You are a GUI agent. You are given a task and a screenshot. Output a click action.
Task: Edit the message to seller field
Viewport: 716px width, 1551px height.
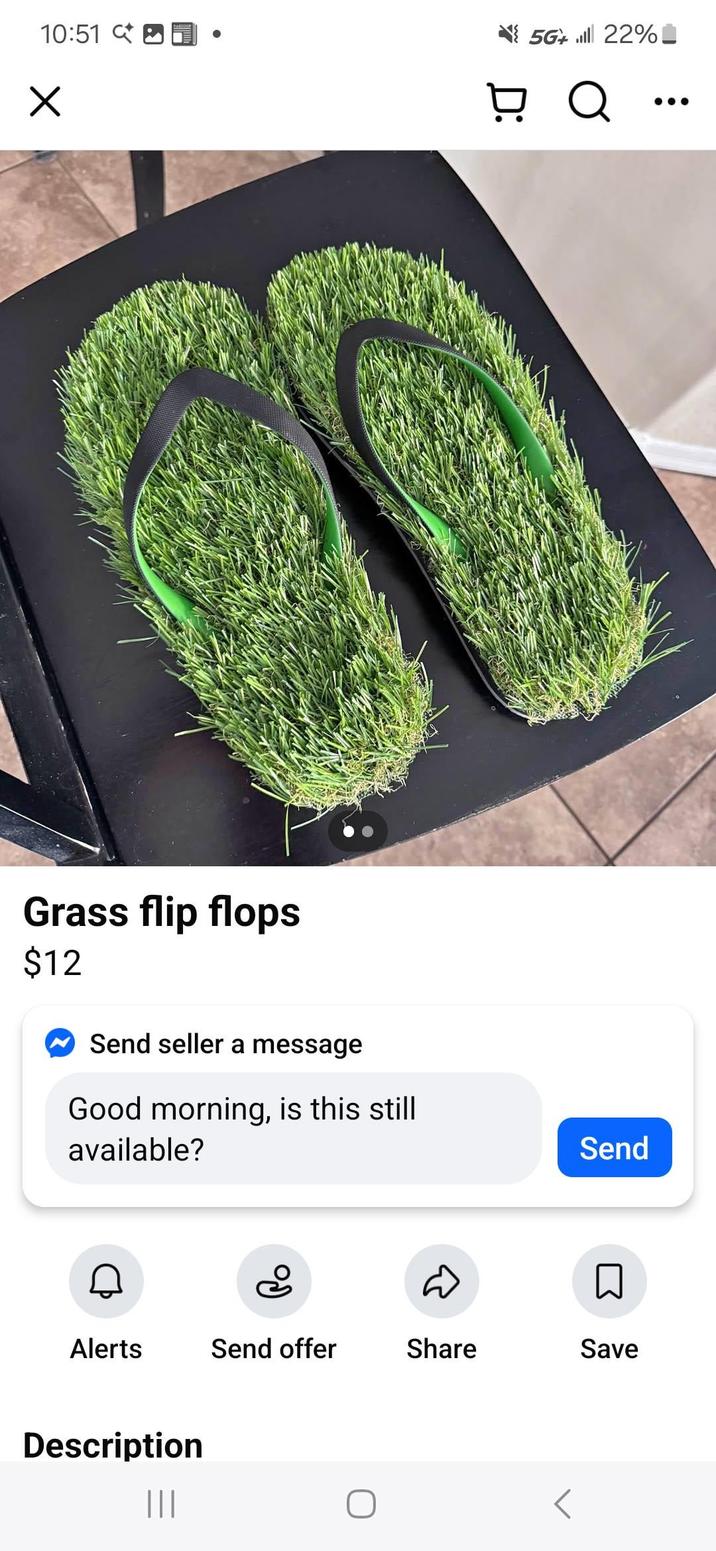coord(293,1129)
